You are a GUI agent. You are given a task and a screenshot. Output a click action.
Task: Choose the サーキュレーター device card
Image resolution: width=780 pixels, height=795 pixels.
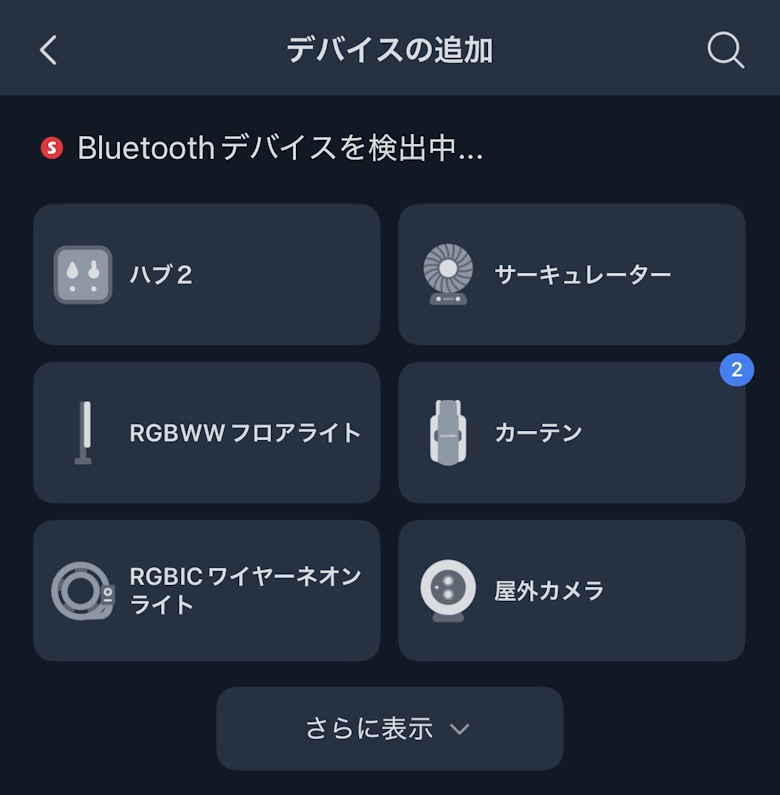[x=571, y=275]
